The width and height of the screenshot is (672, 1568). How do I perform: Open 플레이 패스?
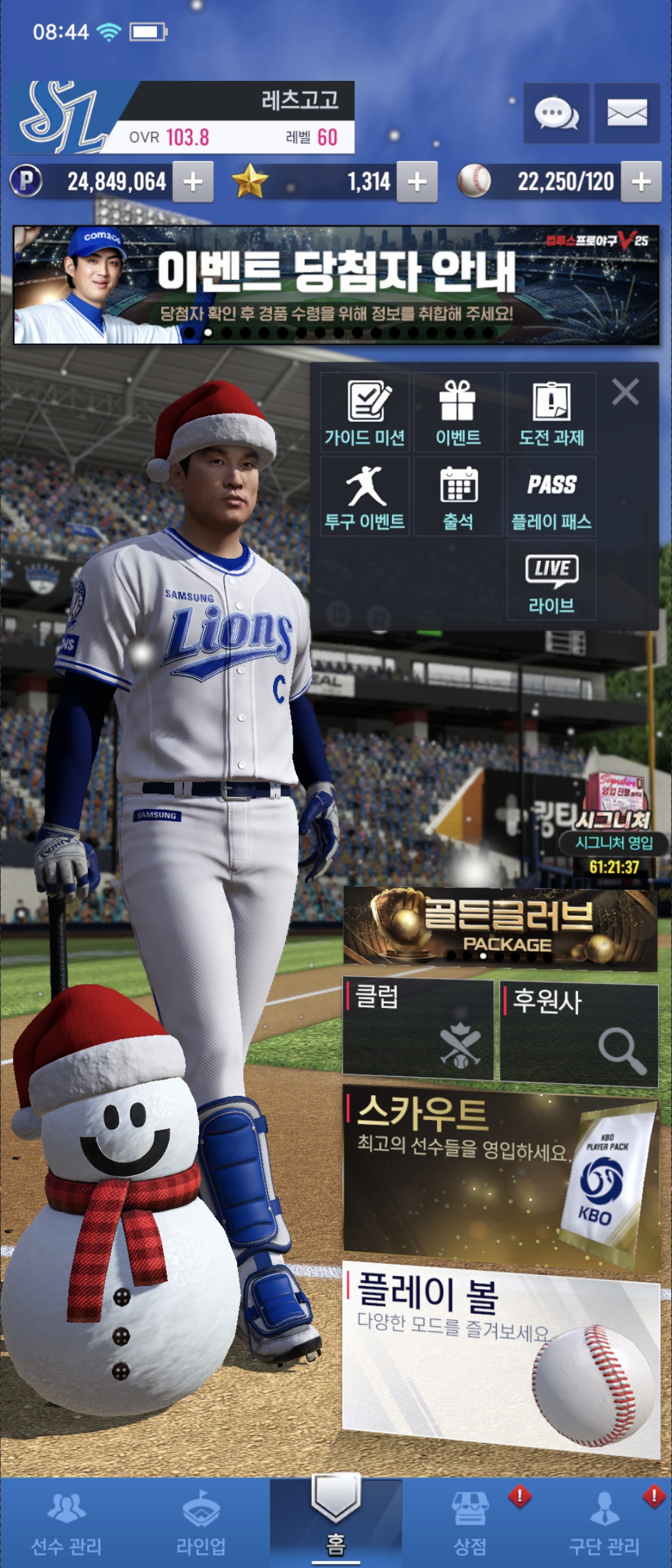(551, 497)
